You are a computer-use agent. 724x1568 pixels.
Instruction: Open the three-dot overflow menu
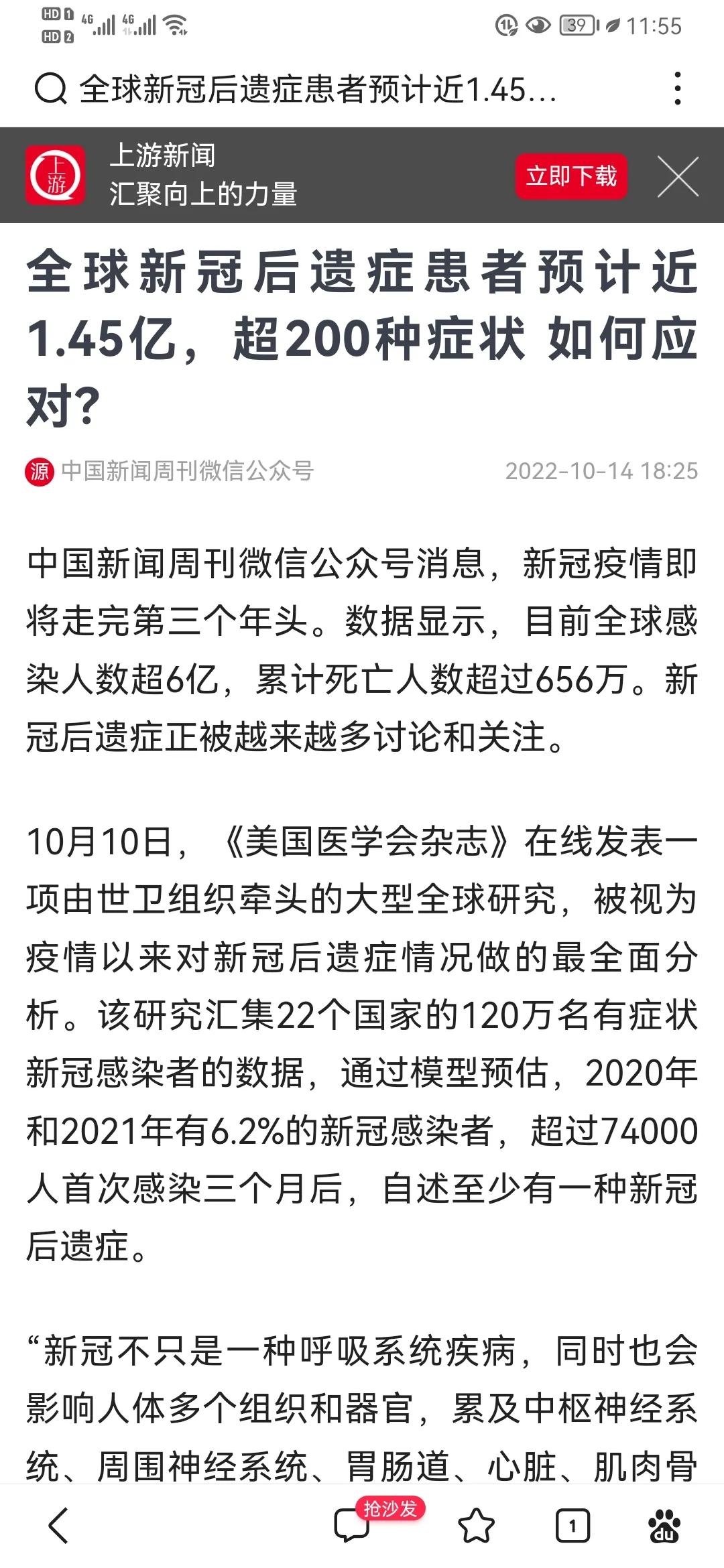click(678, 89)
